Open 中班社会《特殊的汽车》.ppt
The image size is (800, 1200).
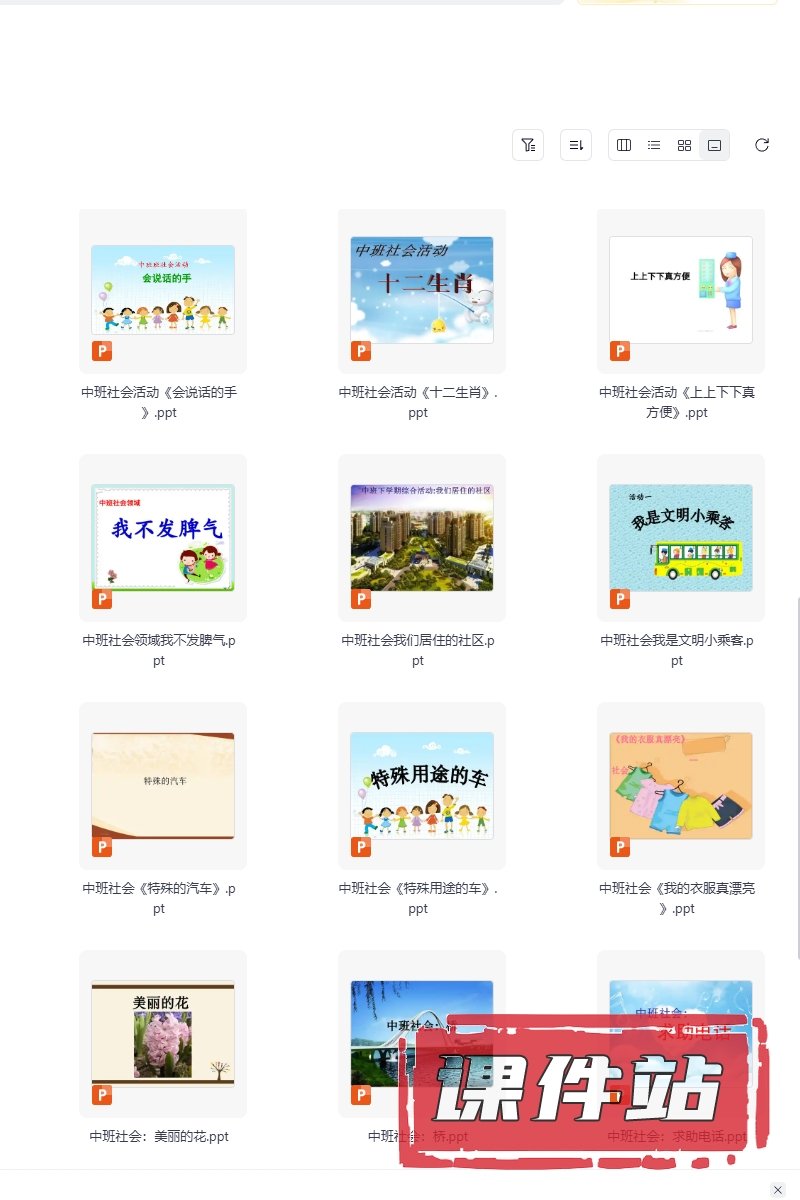pos(163,786)
